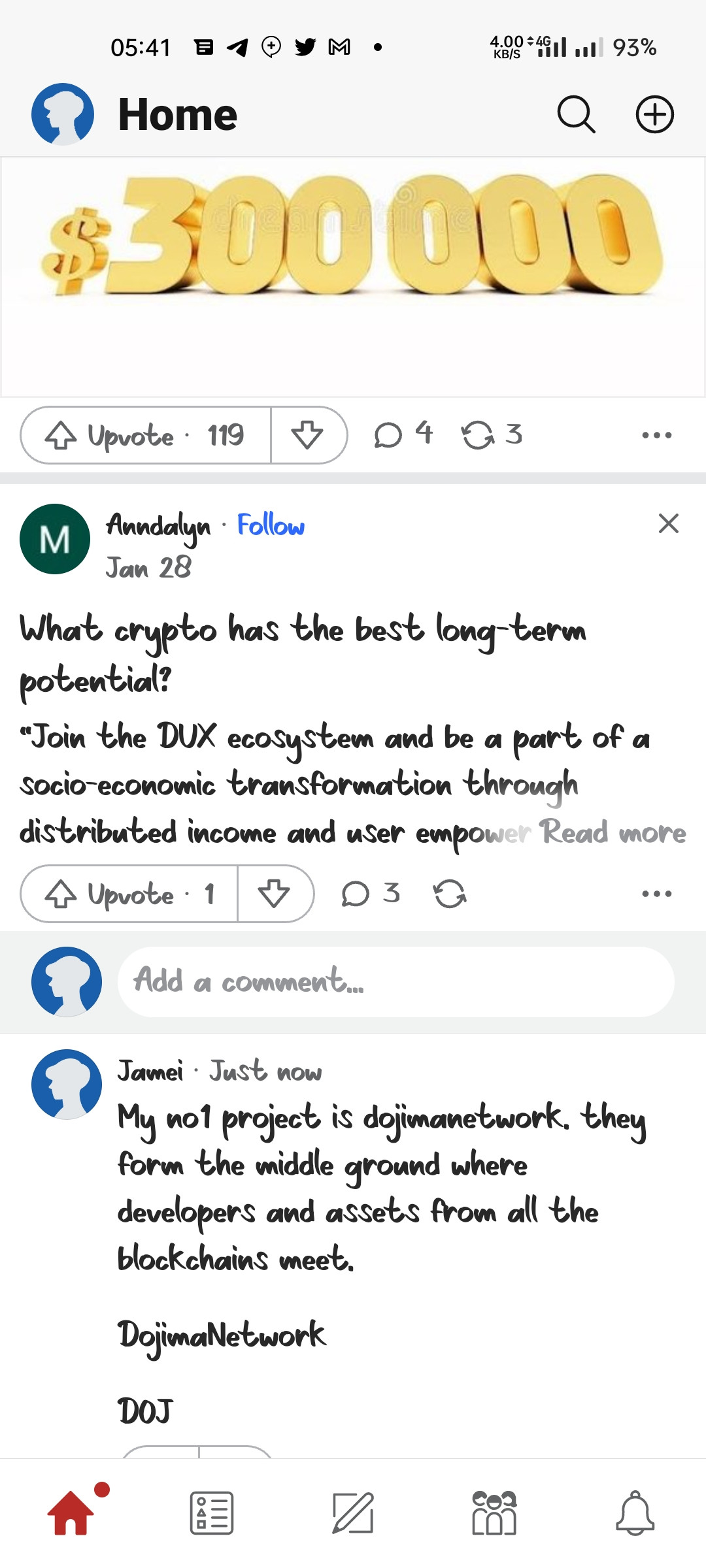The width and height of the screenshot is (706, 1568).
Task: View the 3 comments on Anndalyn's post
Action: (x=370, y=894)
